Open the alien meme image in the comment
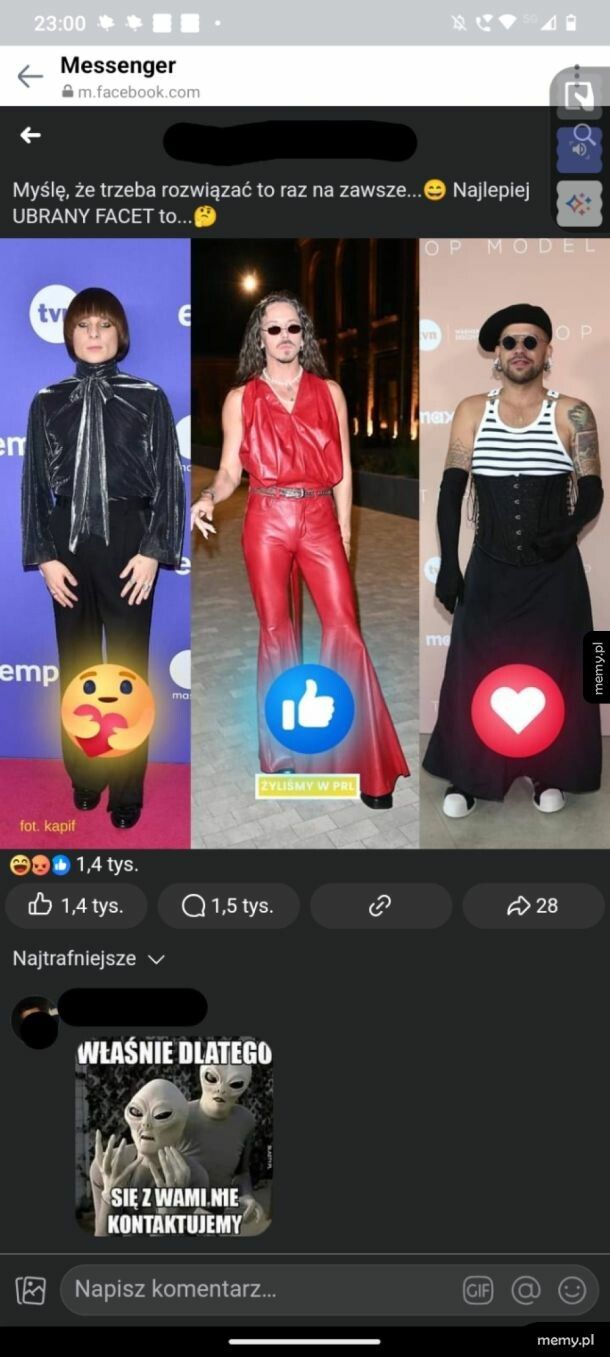This screenshot has height=1357, width=610. (x=173, y=1136)
